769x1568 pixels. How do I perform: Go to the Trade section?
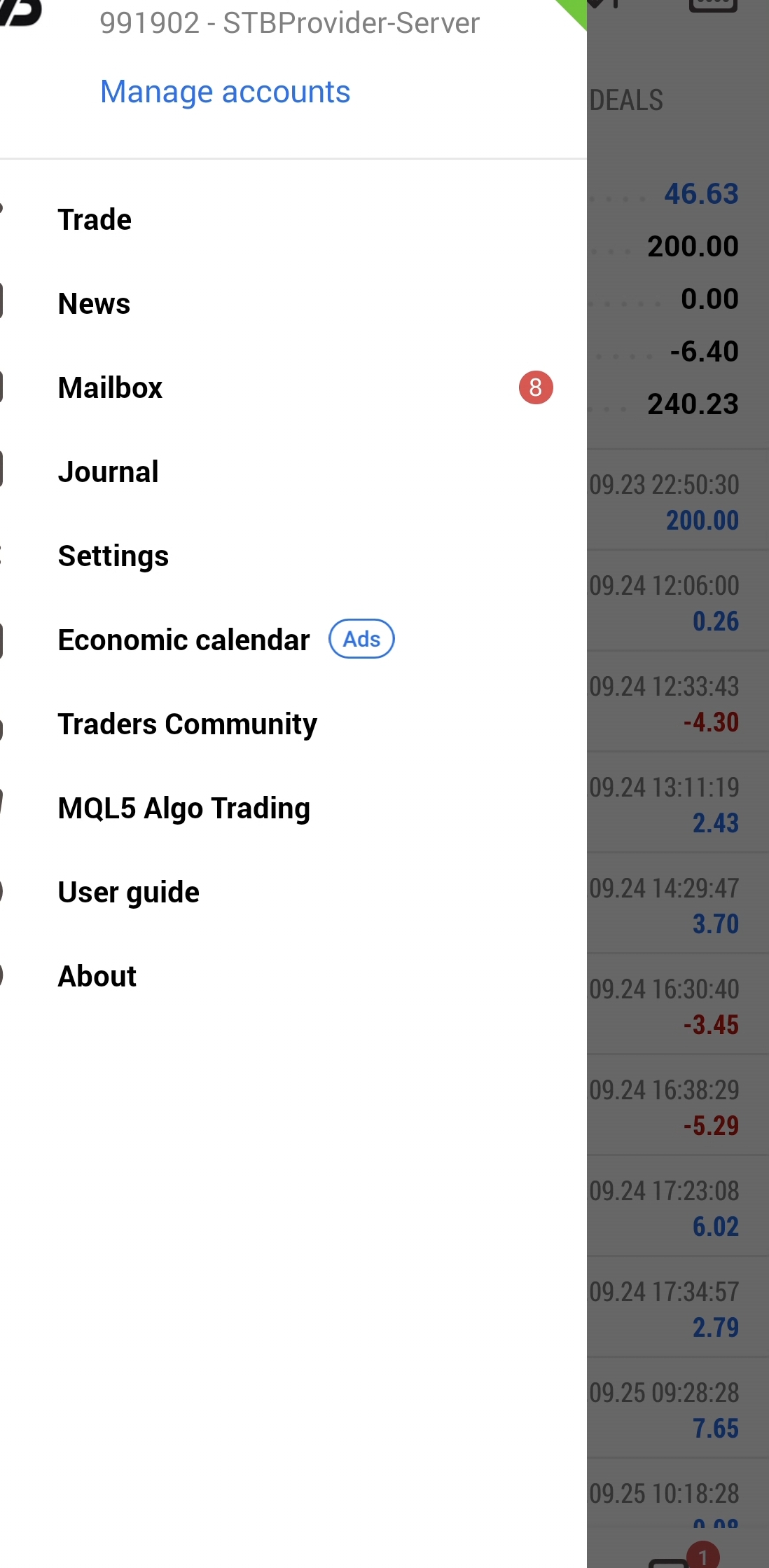pyautogui.click(x=293, y=219)
